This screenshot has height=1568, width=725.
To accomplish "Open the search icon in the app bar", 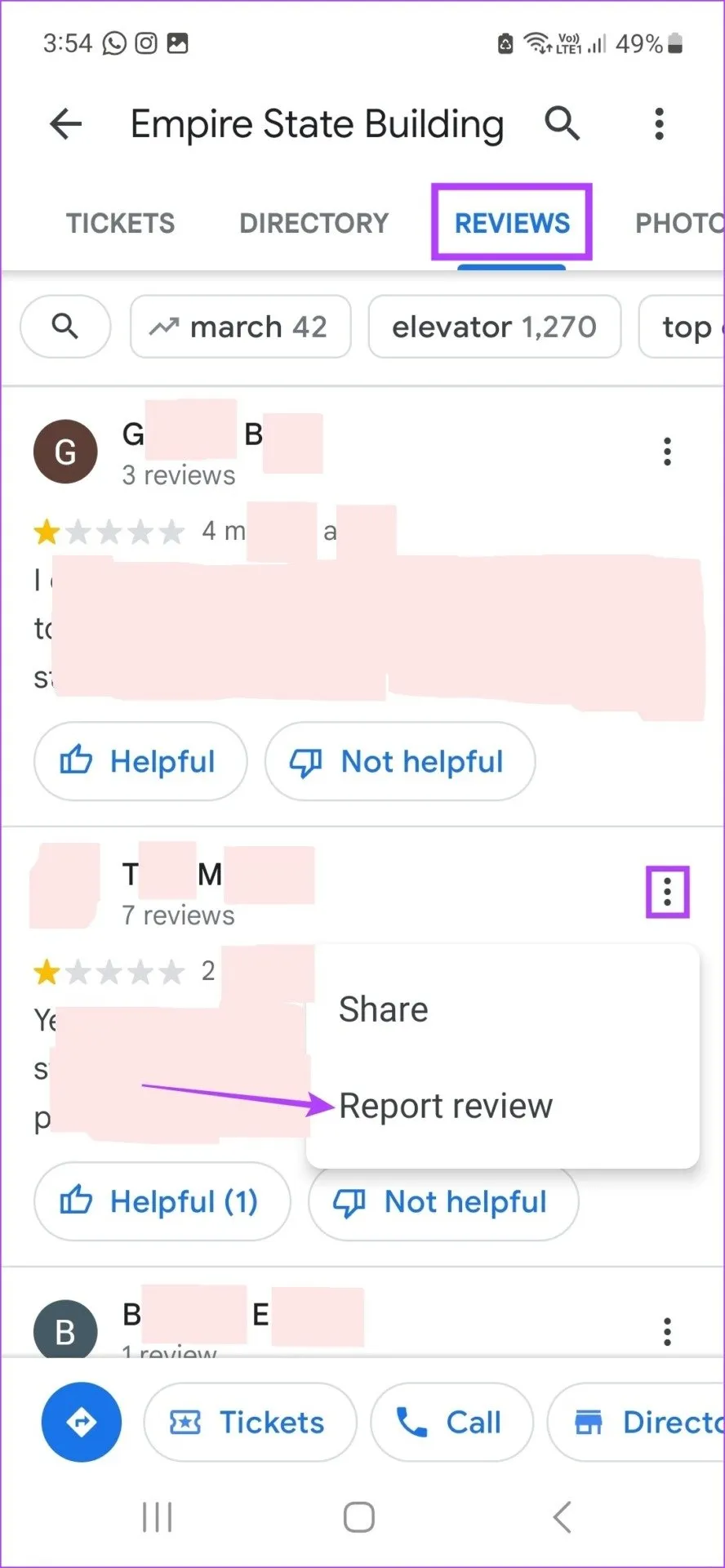I will coord(563,124).
